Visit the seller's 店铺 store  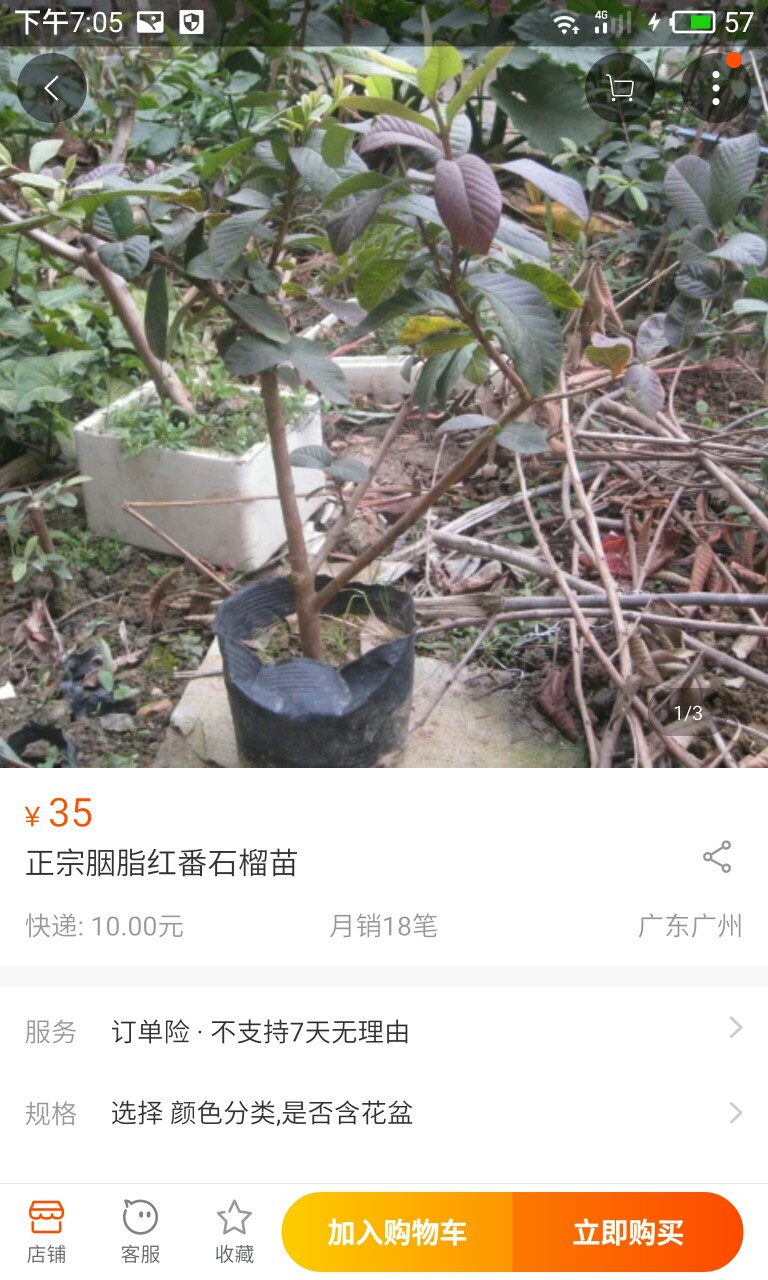tap(46, 1232)
